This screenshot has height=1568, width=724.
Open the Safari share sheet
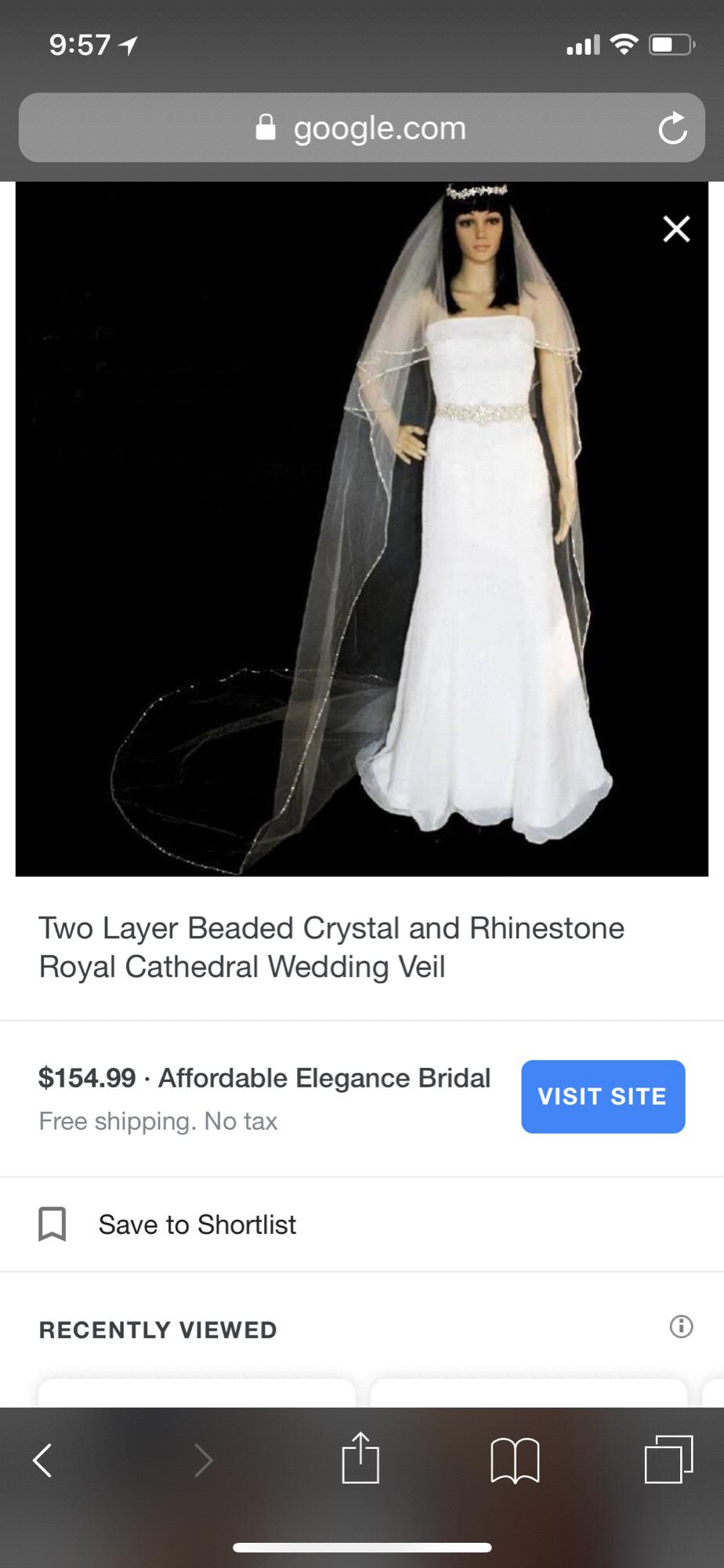pos(360,1459)
